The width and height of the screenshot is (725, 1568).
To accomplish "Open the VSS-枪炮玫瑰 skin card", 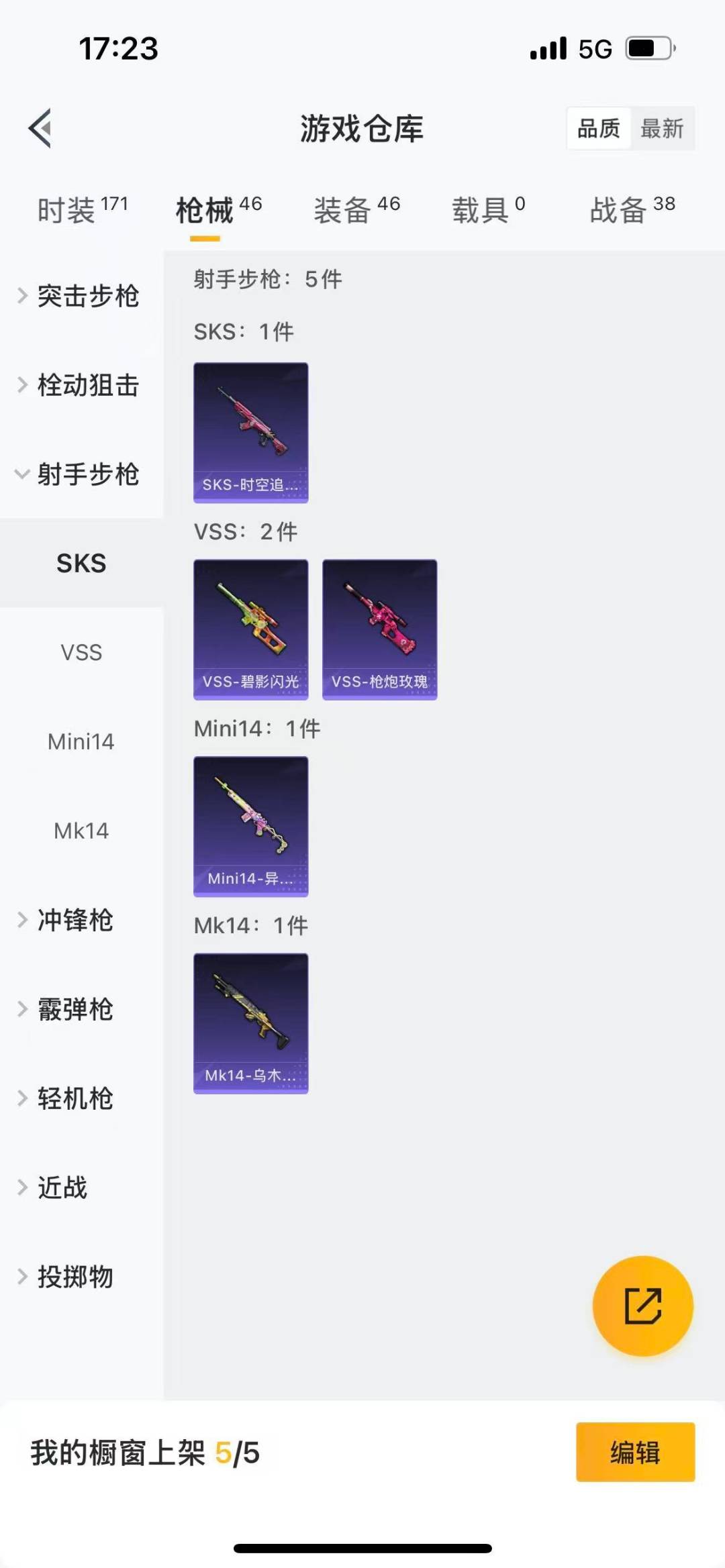I will coord(380,629).
